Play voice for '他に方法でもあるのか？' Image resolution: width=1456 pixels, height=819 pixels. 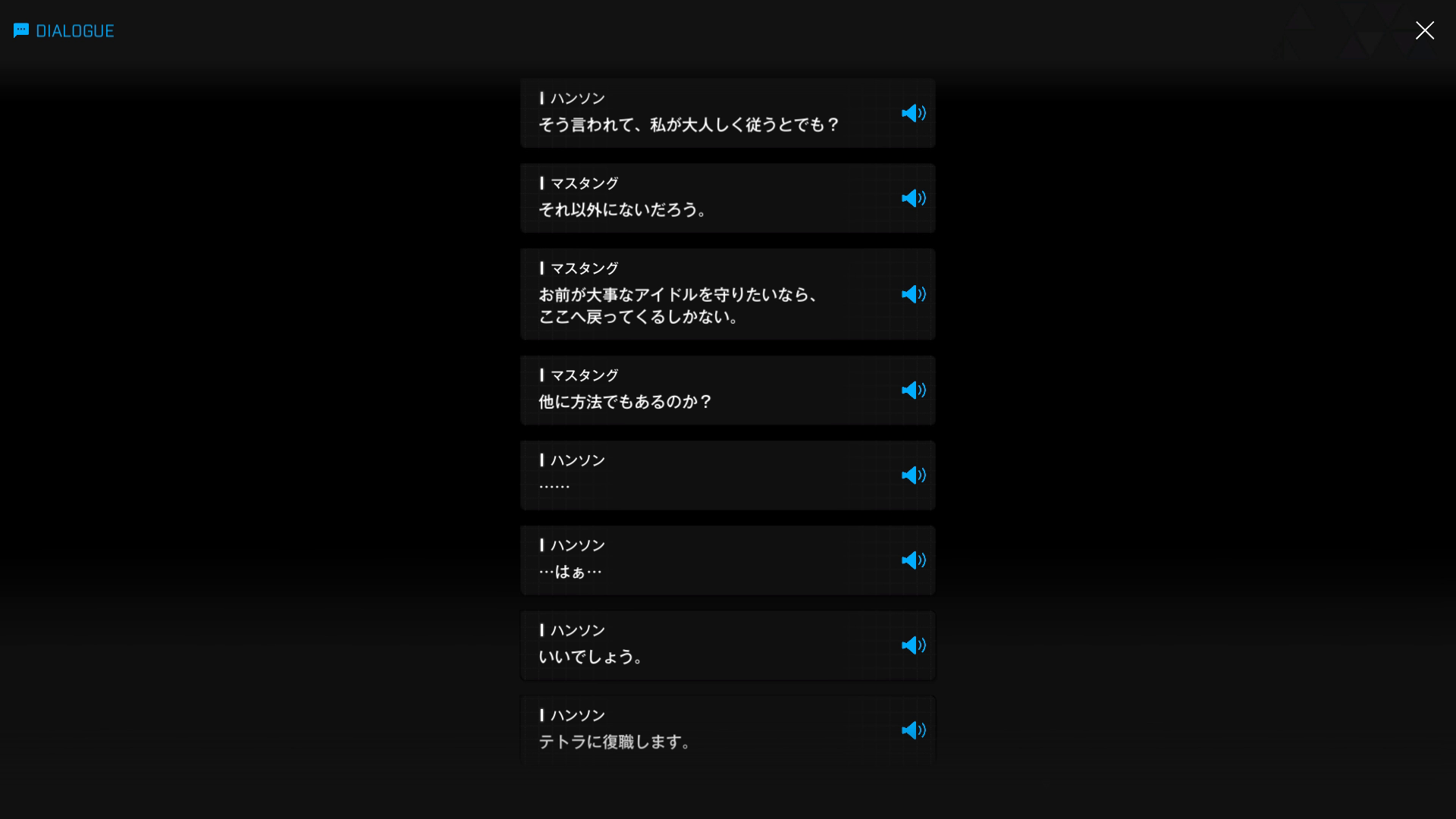914,390
